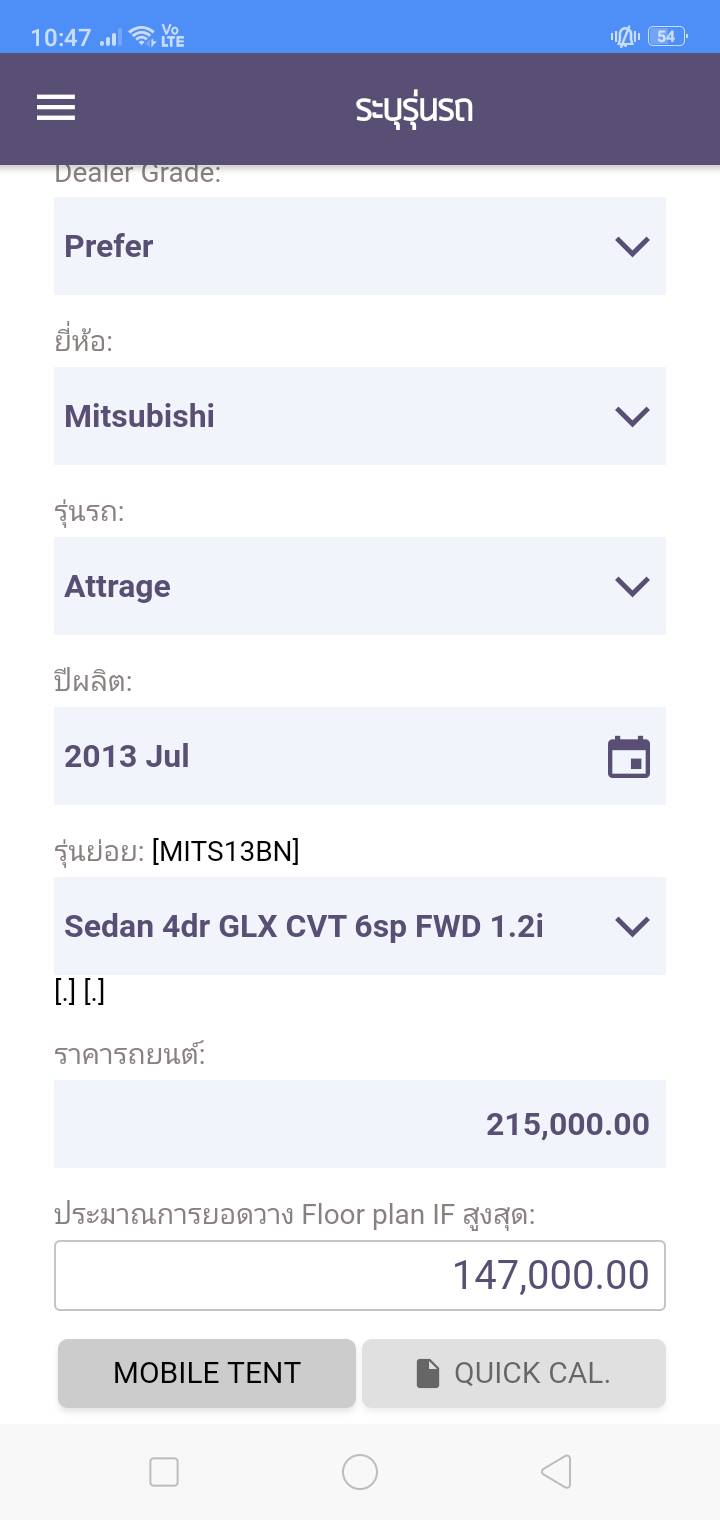Image resolution: width=720 pixels, height=1520 pixels.
Task: Open the hamburger navigation menu
Action: pyautogui.click(x=56, y=108)
